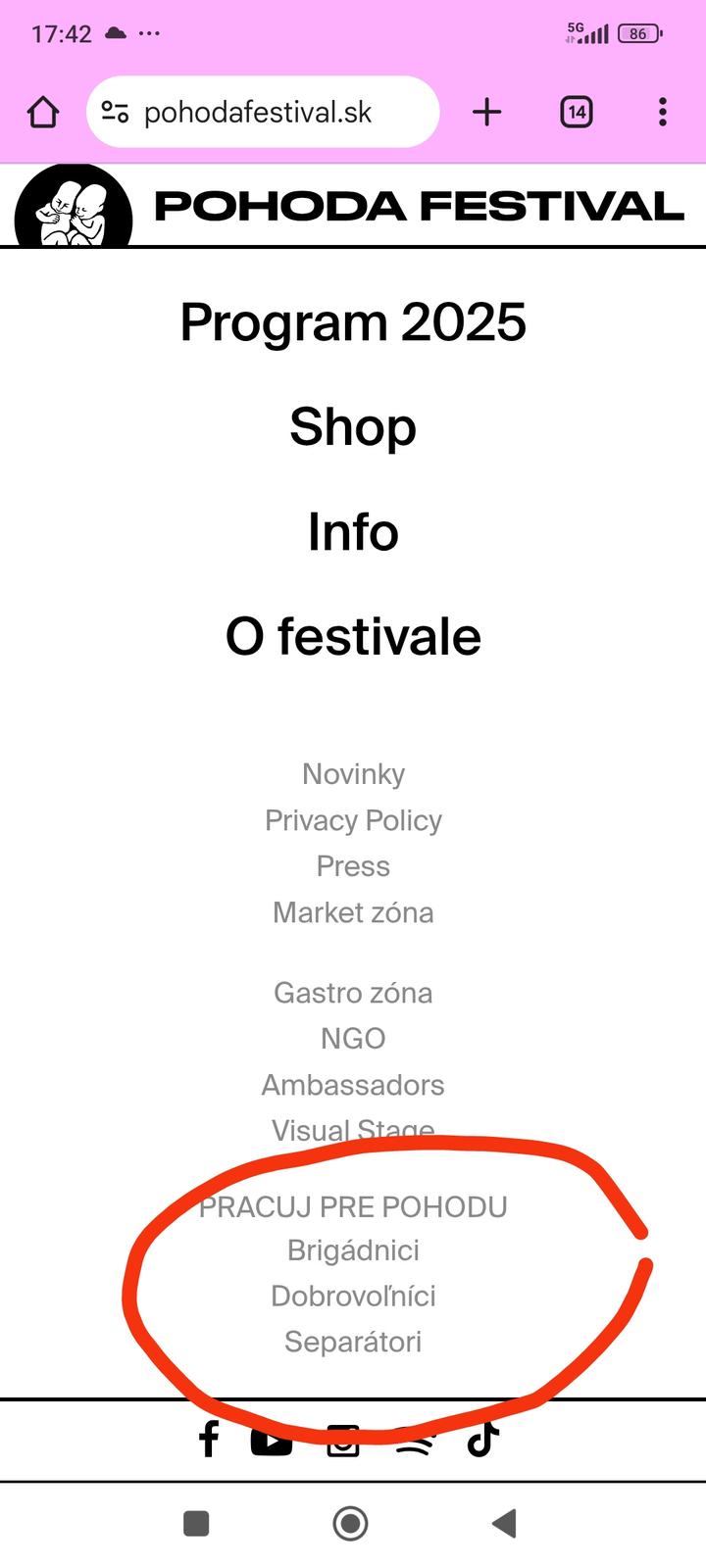Select the Brigádnici link
Screen dimensions: 706x1568
click(x=353, y=1250)
